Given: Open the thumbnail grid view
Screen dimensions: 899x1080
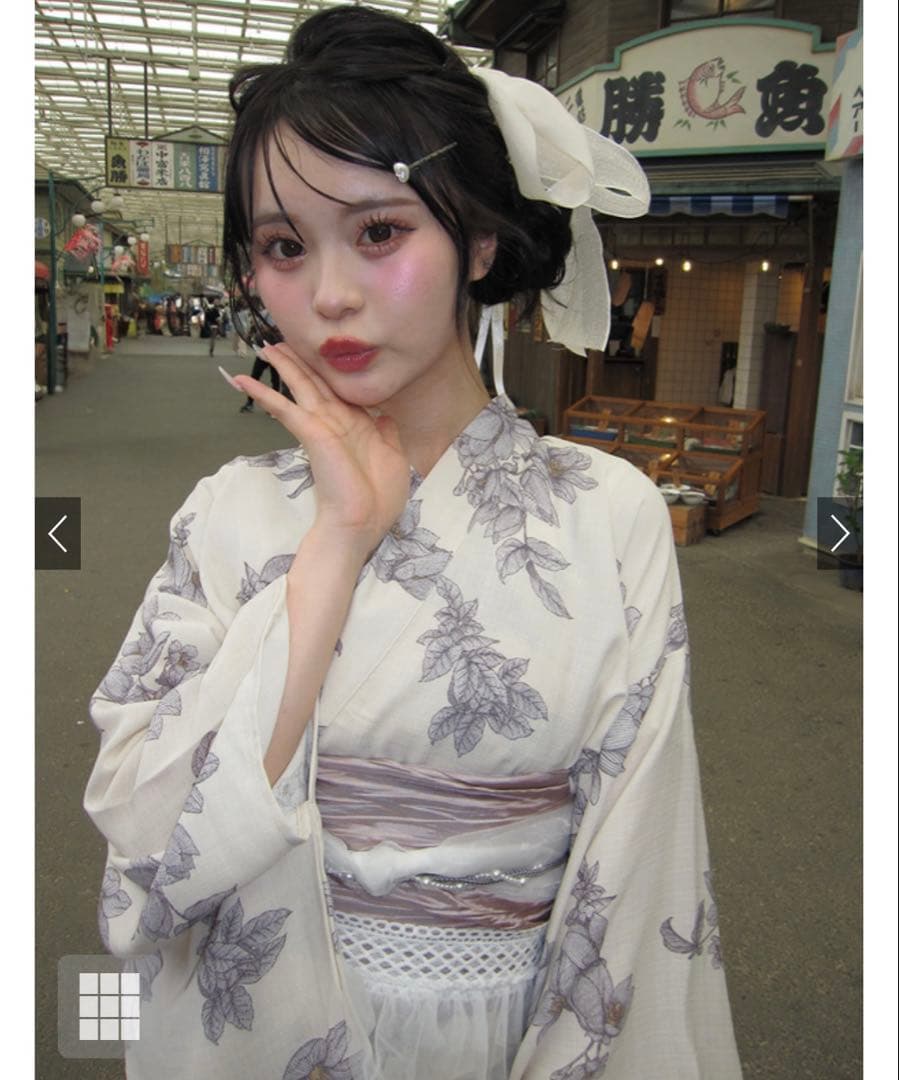Looking at the screenshot, I should (109, 1006).
